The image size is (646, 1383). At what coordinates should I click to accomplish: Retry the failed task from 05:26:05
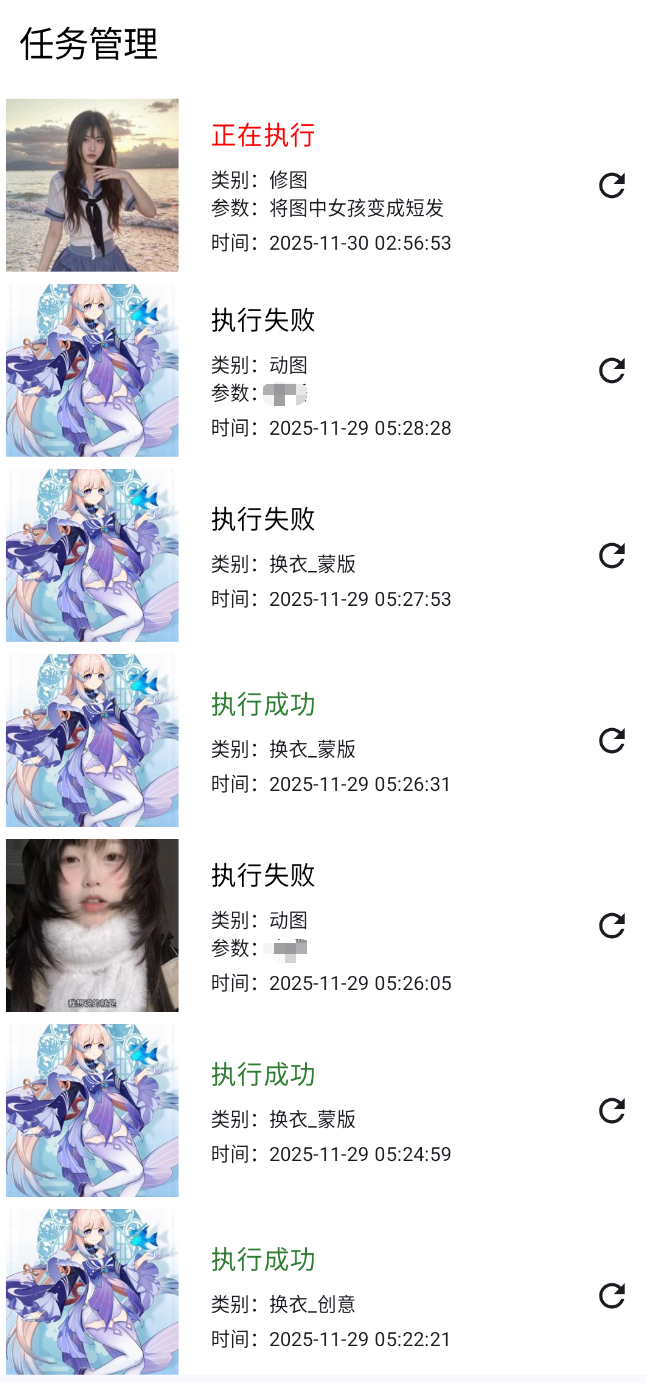[x=611, y=926]
